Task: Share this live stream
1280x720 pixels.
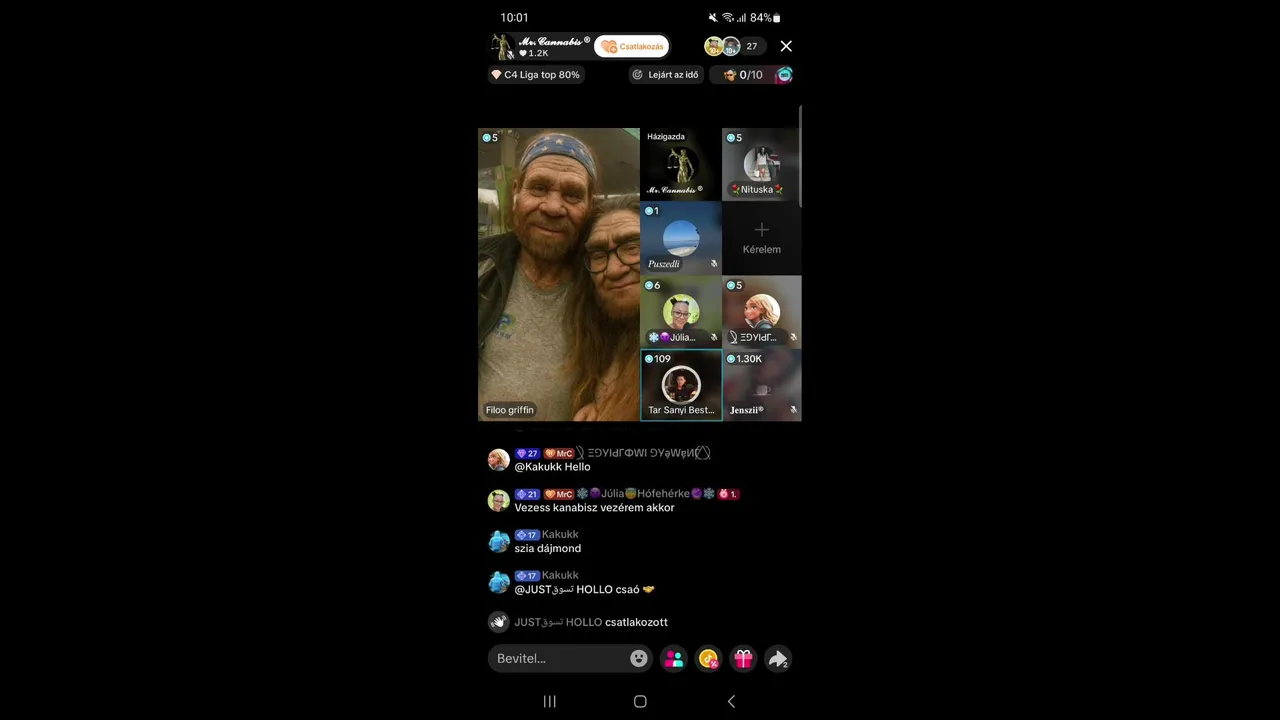Action: pos(778,658)
